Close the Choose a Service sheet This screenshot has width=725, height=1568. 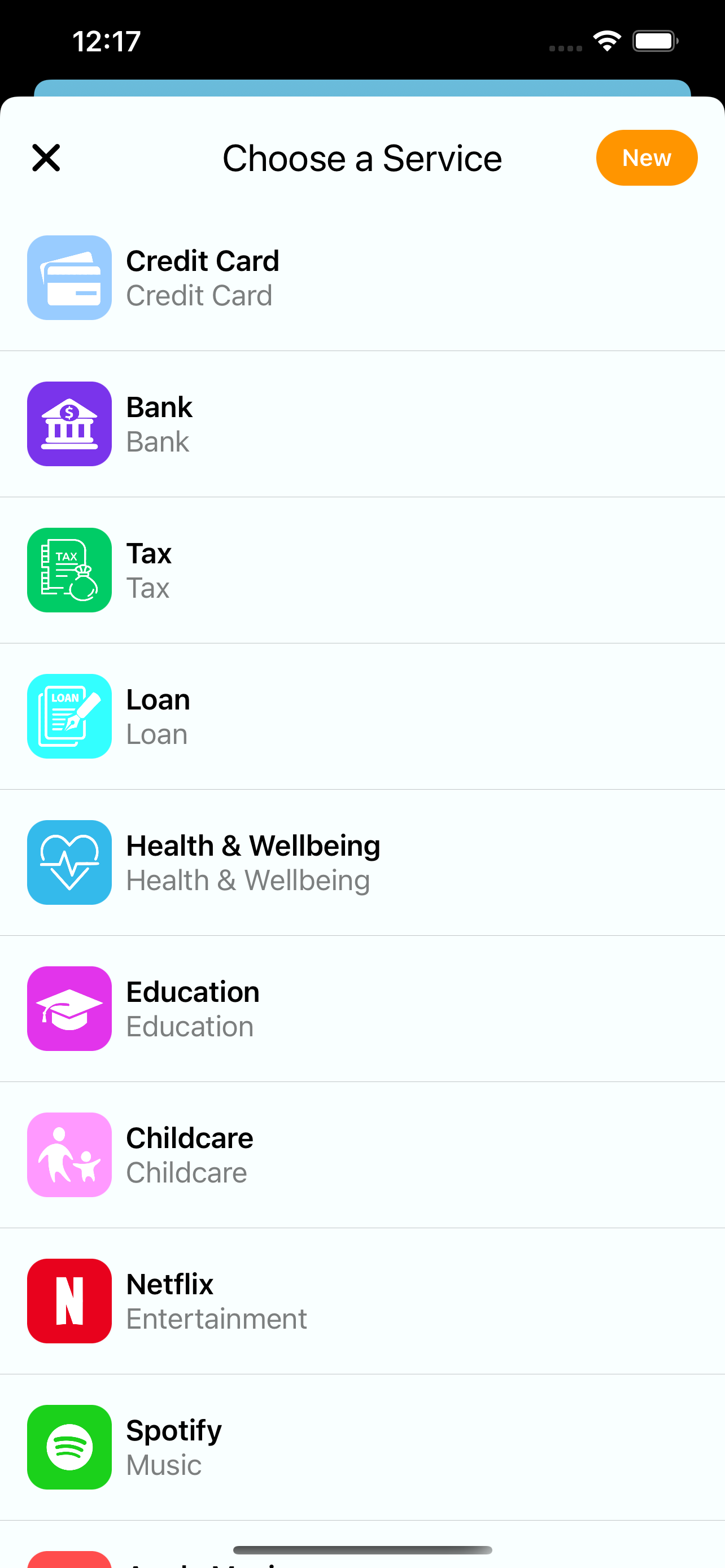pyautogui.click(x=46, y=158)
